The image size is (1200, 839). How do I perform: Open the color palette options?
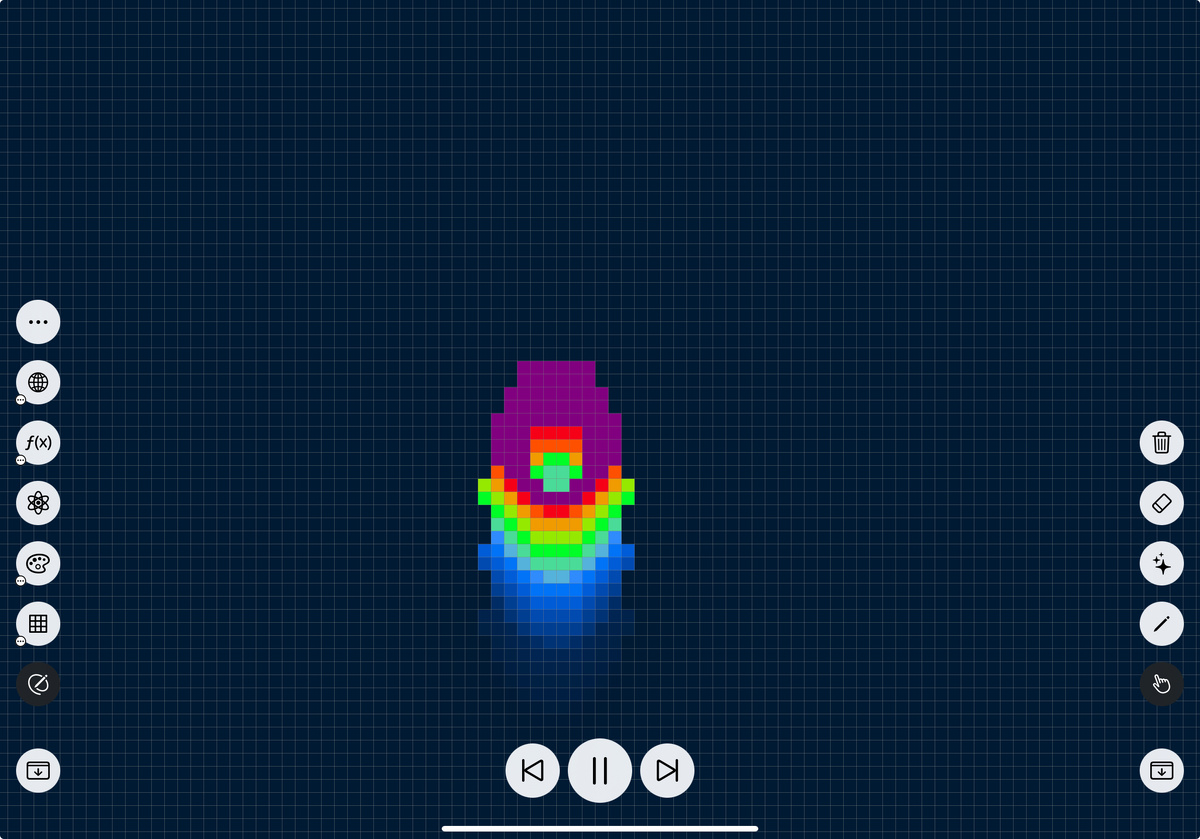38,563
